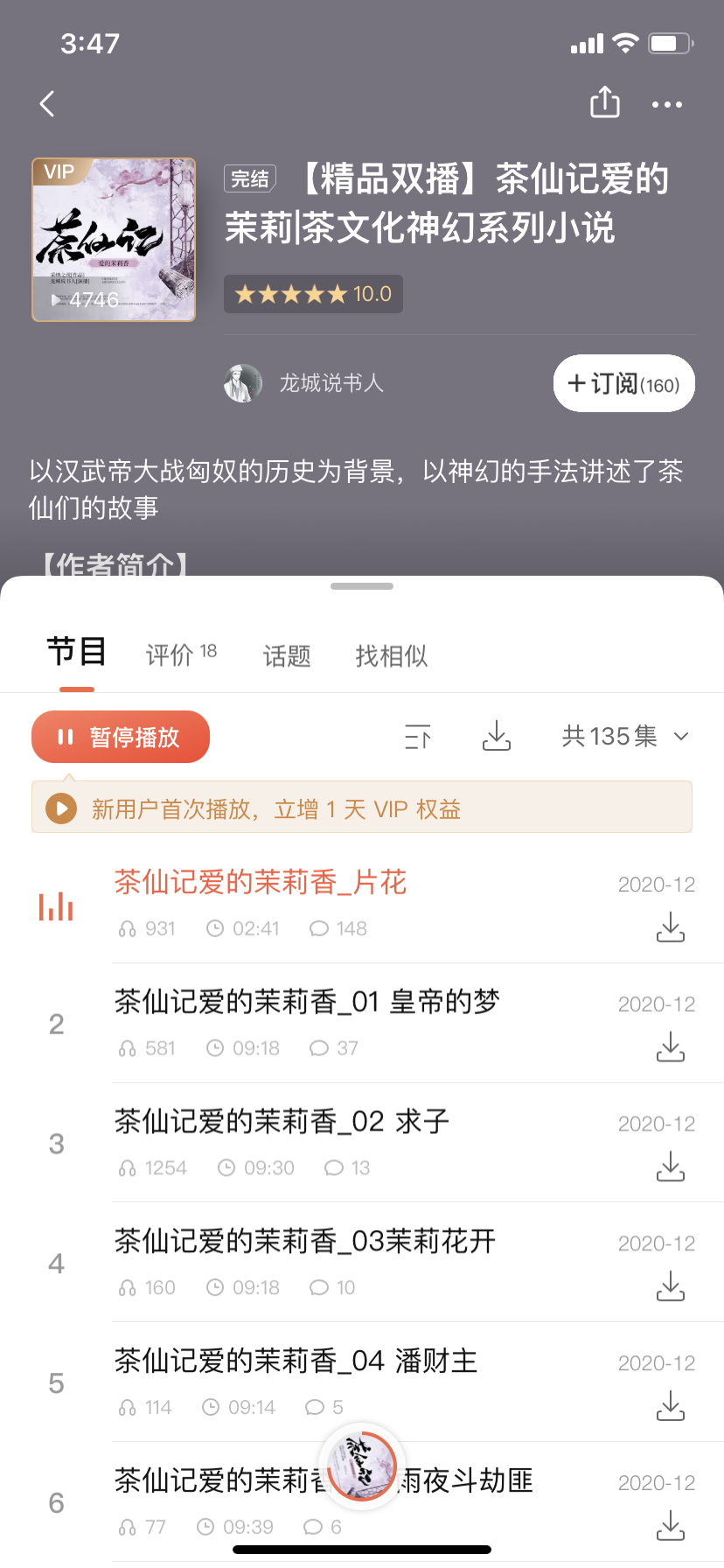Image resolution: width=724 pixels, height=1568 pixels.
Task: Subscribe with the 订阅 button
Action: [623, 383]
